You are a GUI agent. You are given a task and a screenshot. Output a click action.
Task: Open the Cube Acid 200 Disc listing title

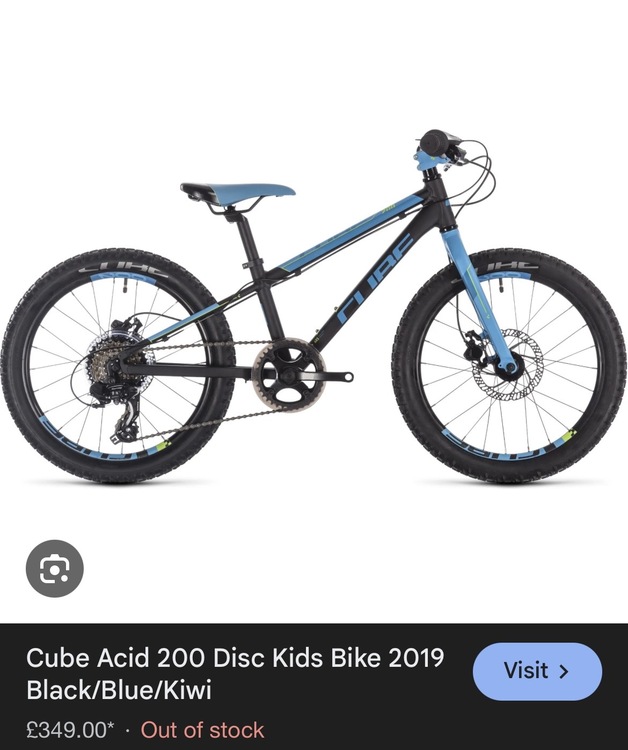pyautogui.click(x=235, y=673)
